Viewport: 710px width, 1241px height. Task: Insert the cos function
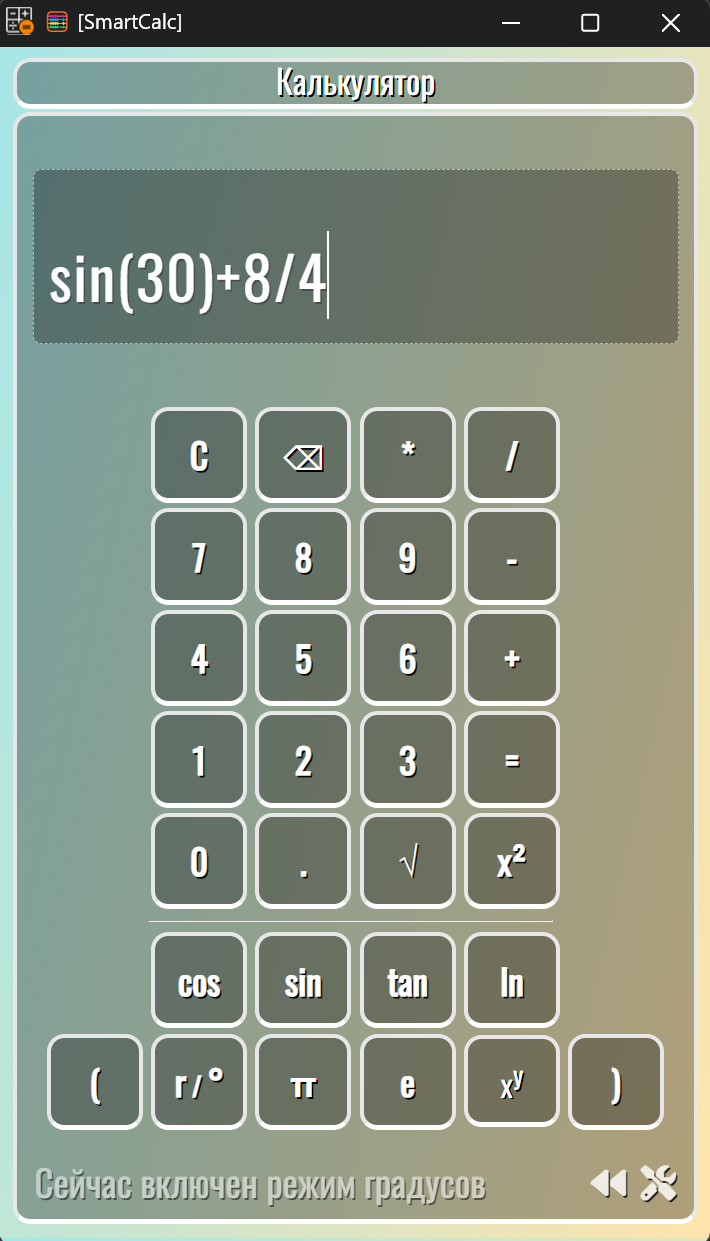tap(199, 981)
